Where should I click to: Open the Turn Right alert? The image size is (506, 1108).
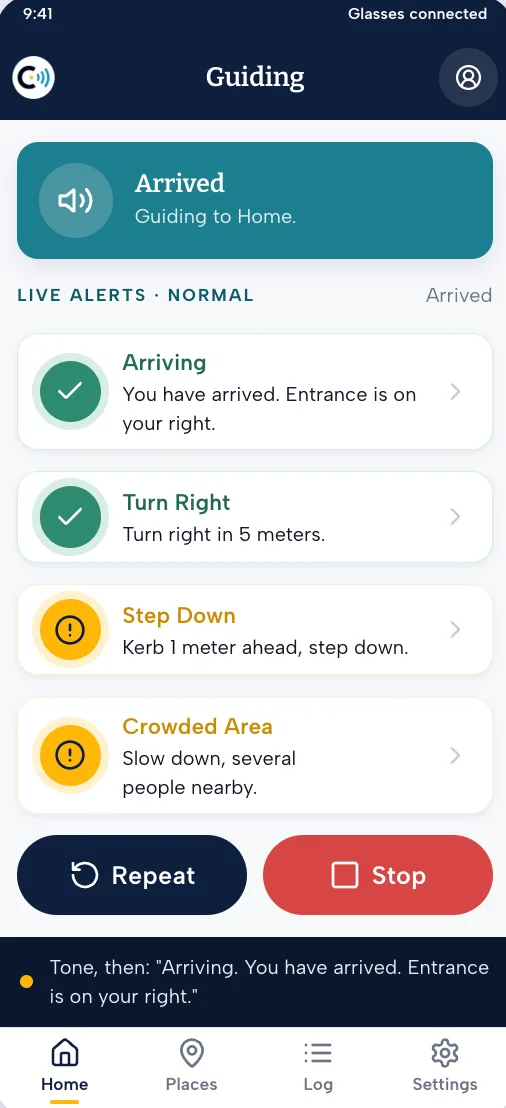click(x=254, y=517)
